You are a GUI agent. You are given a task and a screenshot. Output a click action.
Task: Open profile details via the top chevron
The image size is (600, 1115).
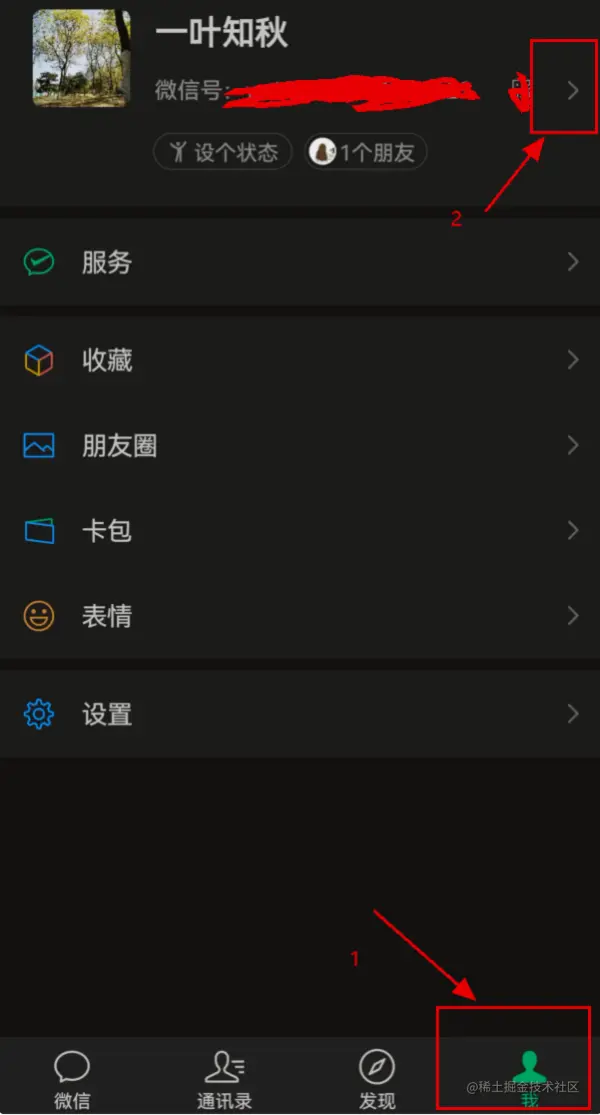click(x=572, y=90)
